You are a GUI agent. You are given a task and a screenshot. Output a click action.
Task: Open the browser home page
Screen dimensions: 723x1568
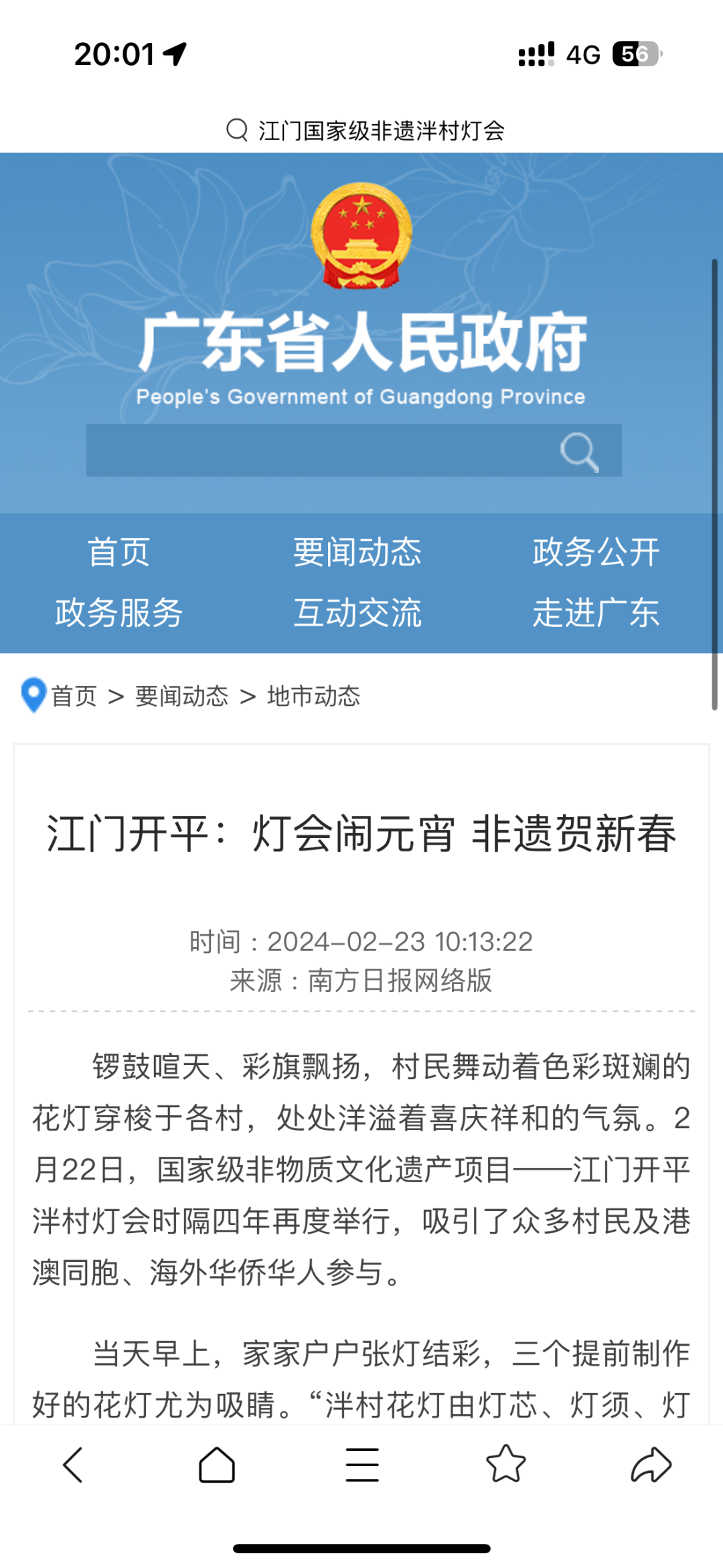[x=217, y=1465]
